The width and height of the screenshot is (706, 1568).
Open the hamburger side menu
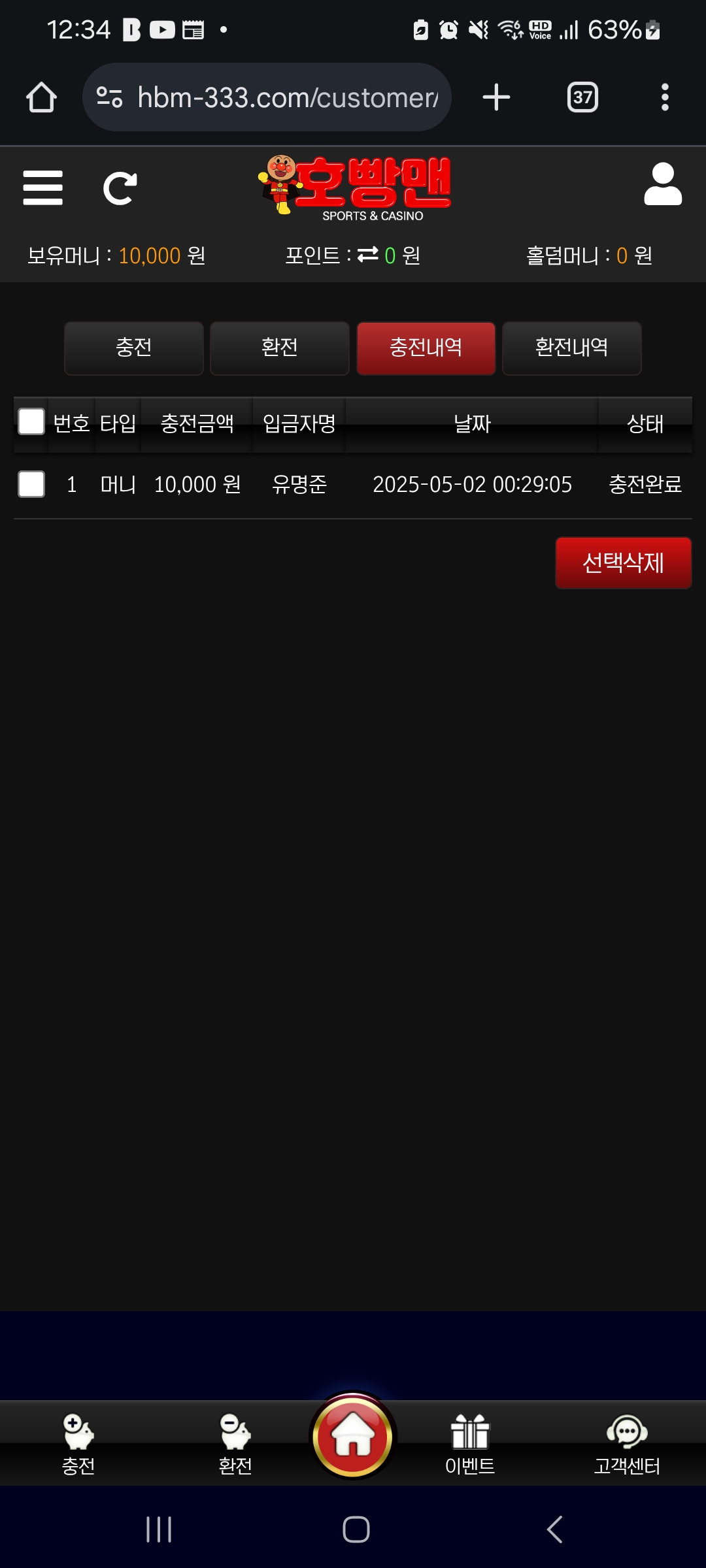click(x=42, y=188)
